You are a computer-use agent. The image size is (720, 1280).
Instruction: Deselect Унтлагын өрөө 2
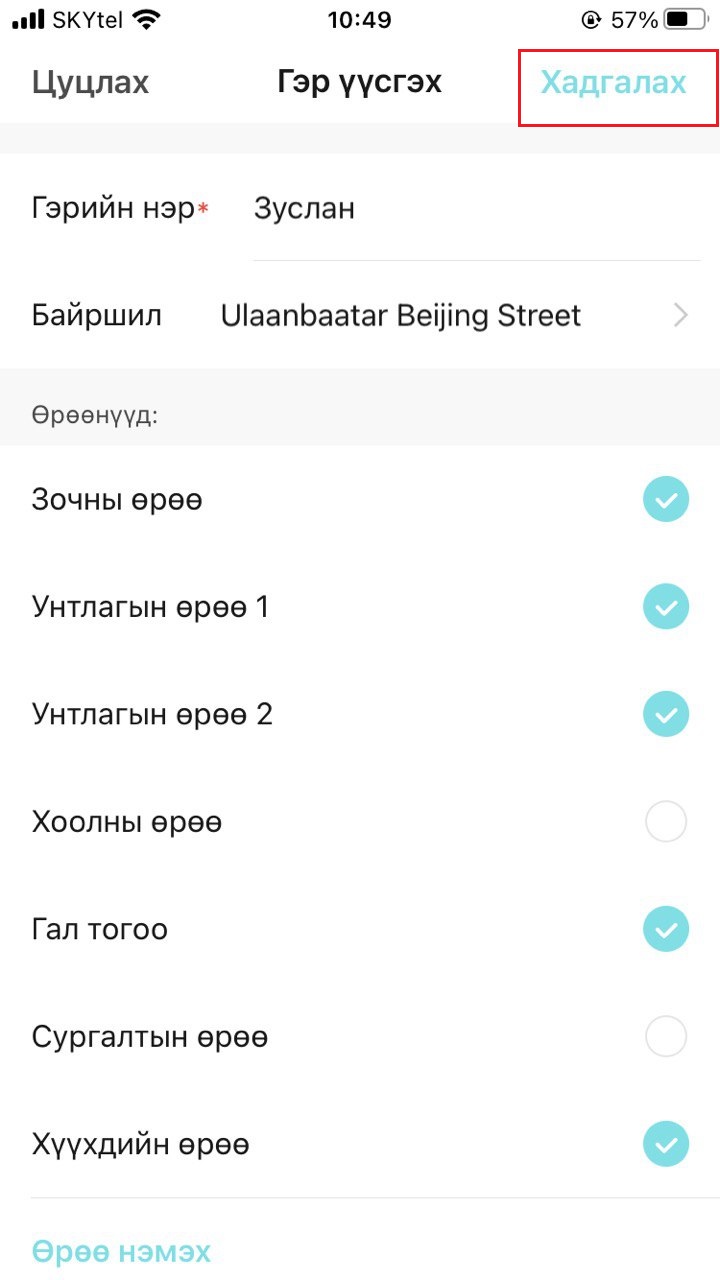tap(666, 715)
